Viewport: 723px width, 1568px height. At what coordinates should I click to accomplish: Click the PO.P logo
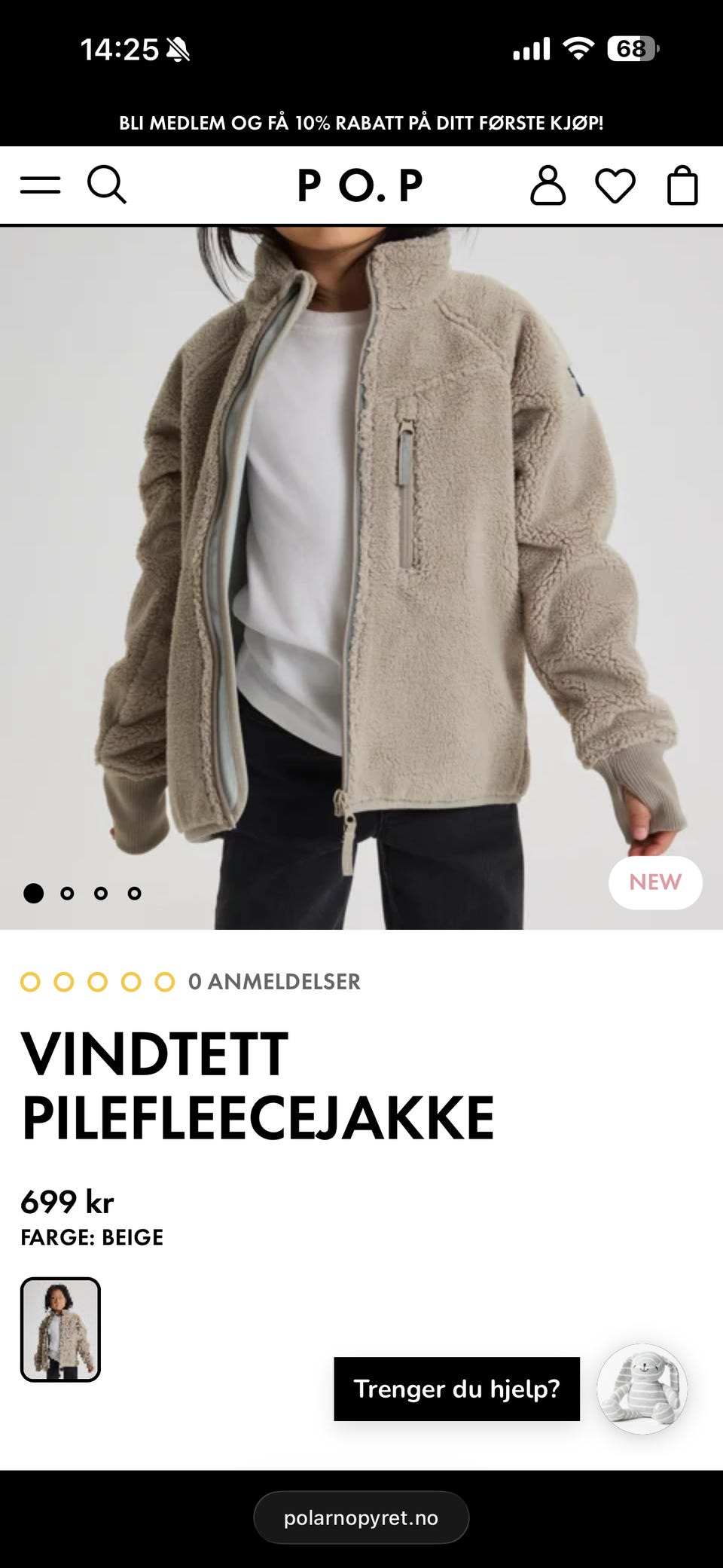(x=361, y=184)
